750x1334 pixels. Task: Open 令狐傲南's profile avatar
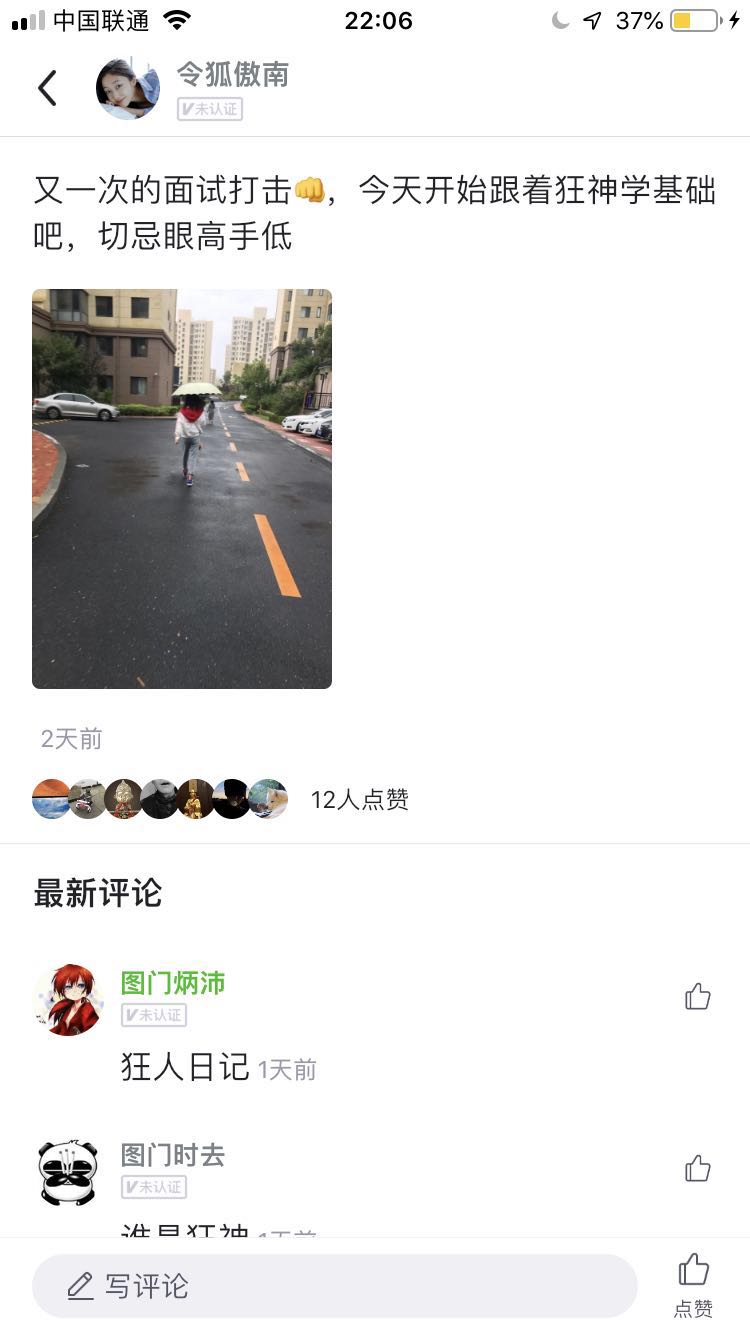click(x=127, y=88)
